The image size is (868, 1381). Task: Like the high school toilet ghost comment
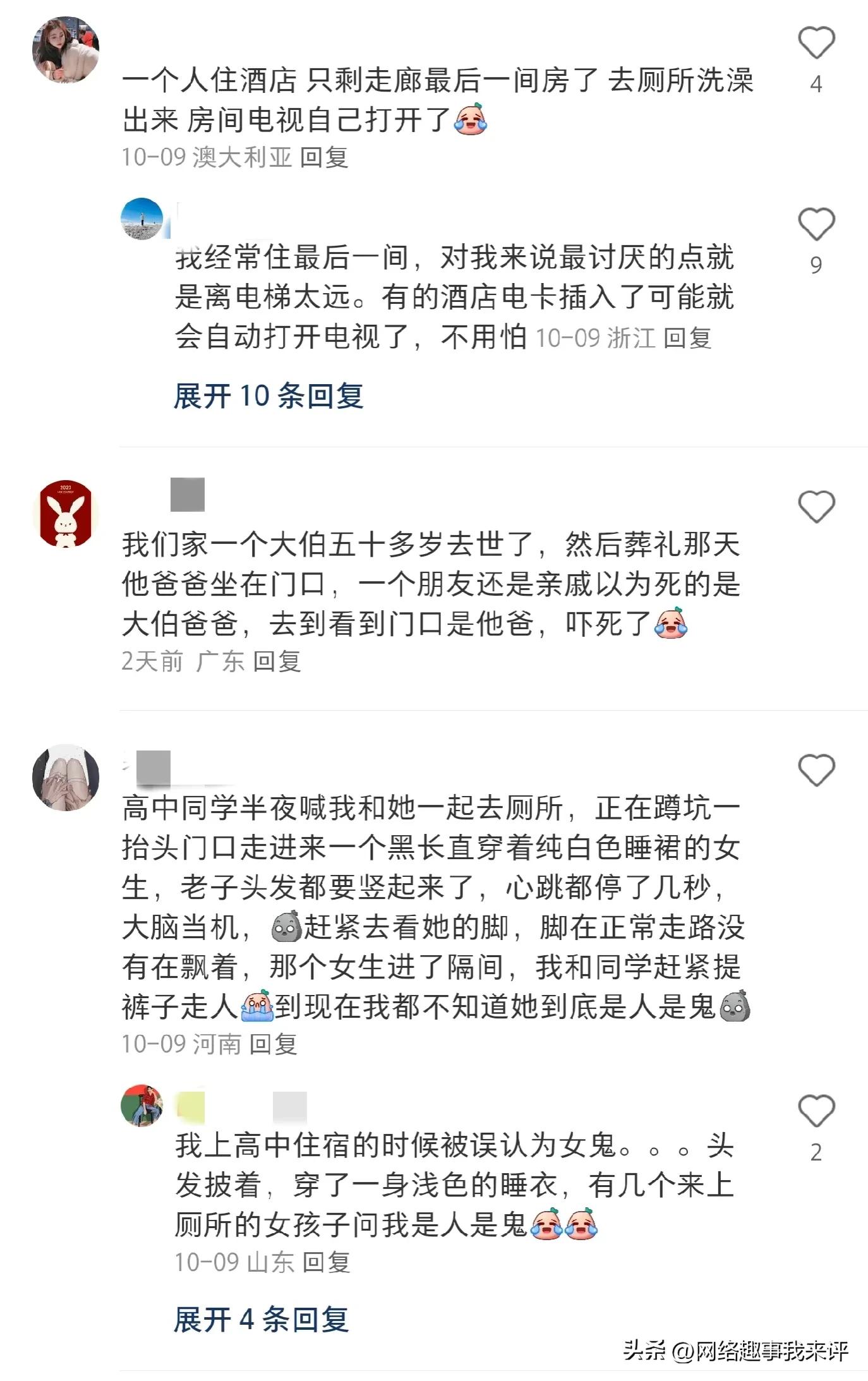816,769
